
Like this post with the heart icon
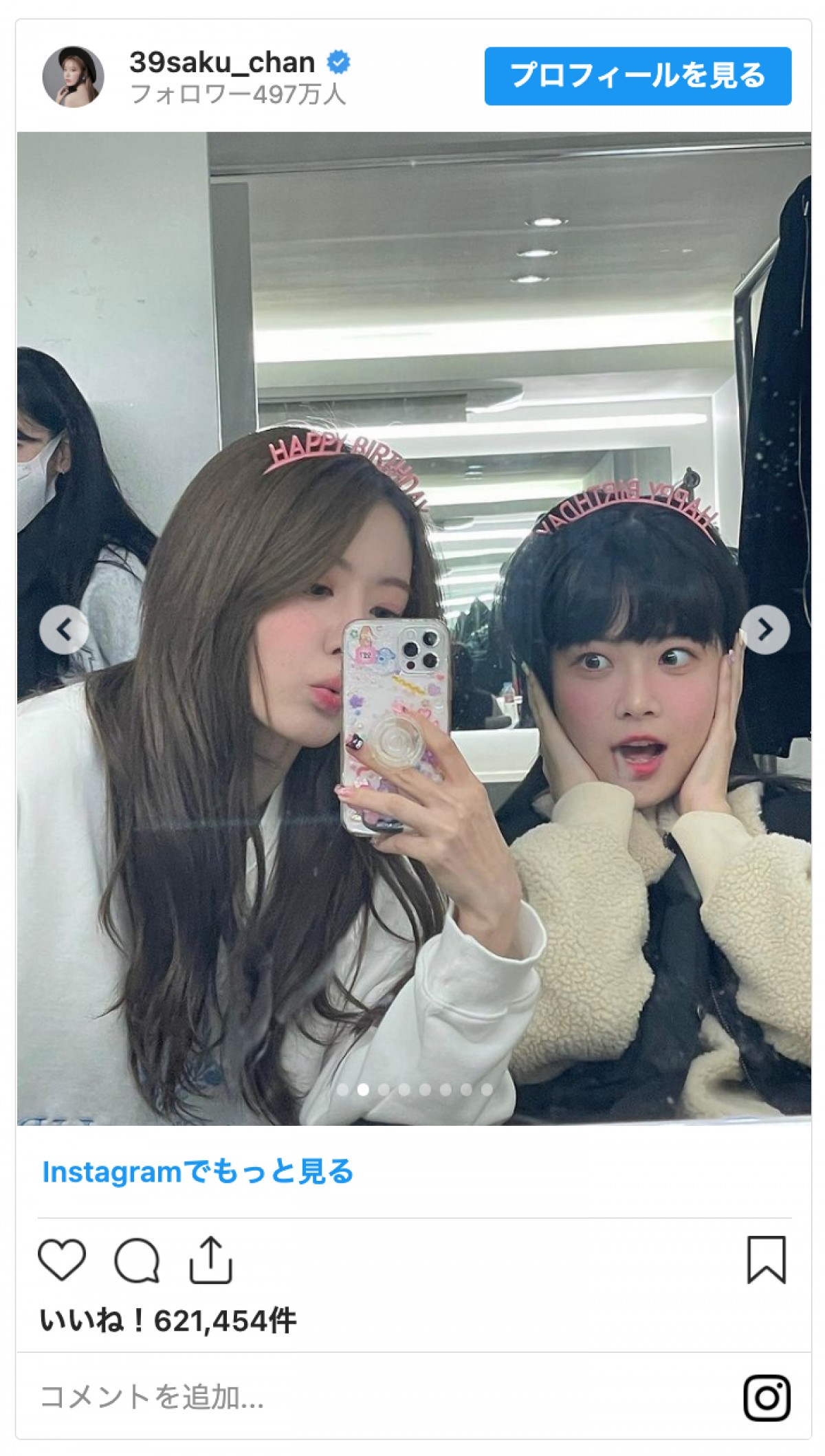coord(62,1259)
